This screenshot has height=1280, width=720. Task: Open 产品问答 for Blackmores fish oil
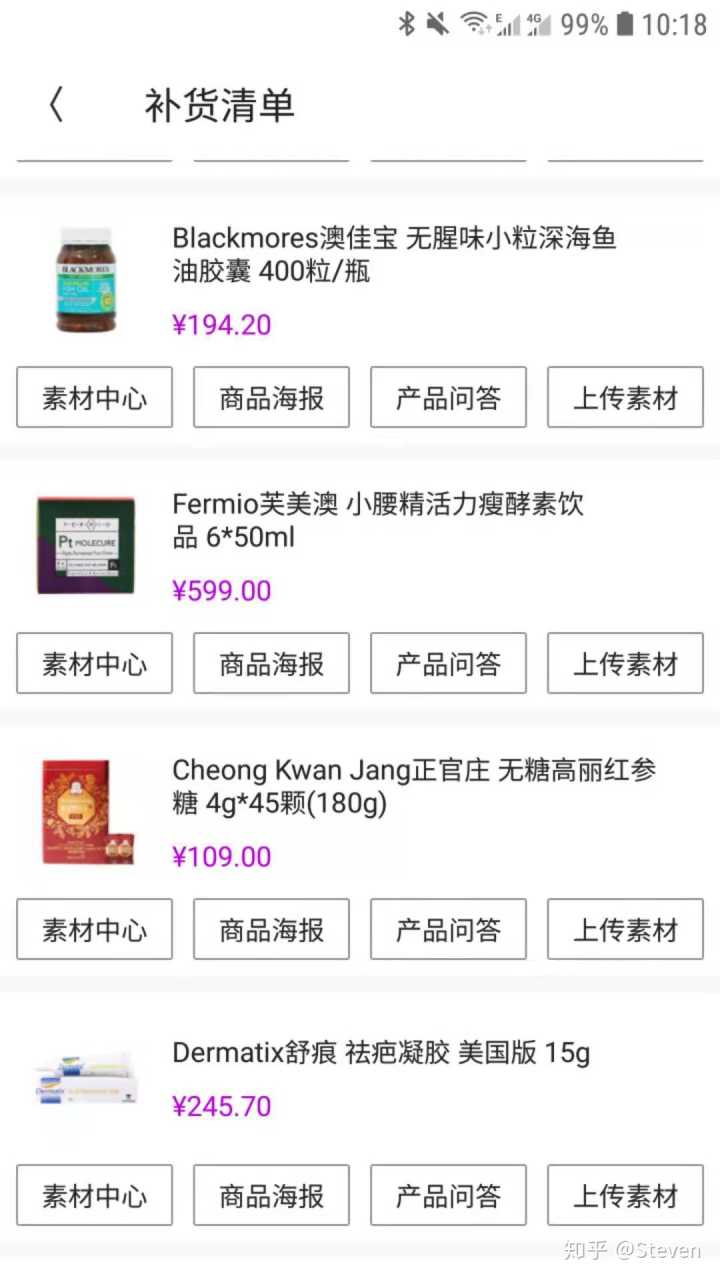coord(448,398)
